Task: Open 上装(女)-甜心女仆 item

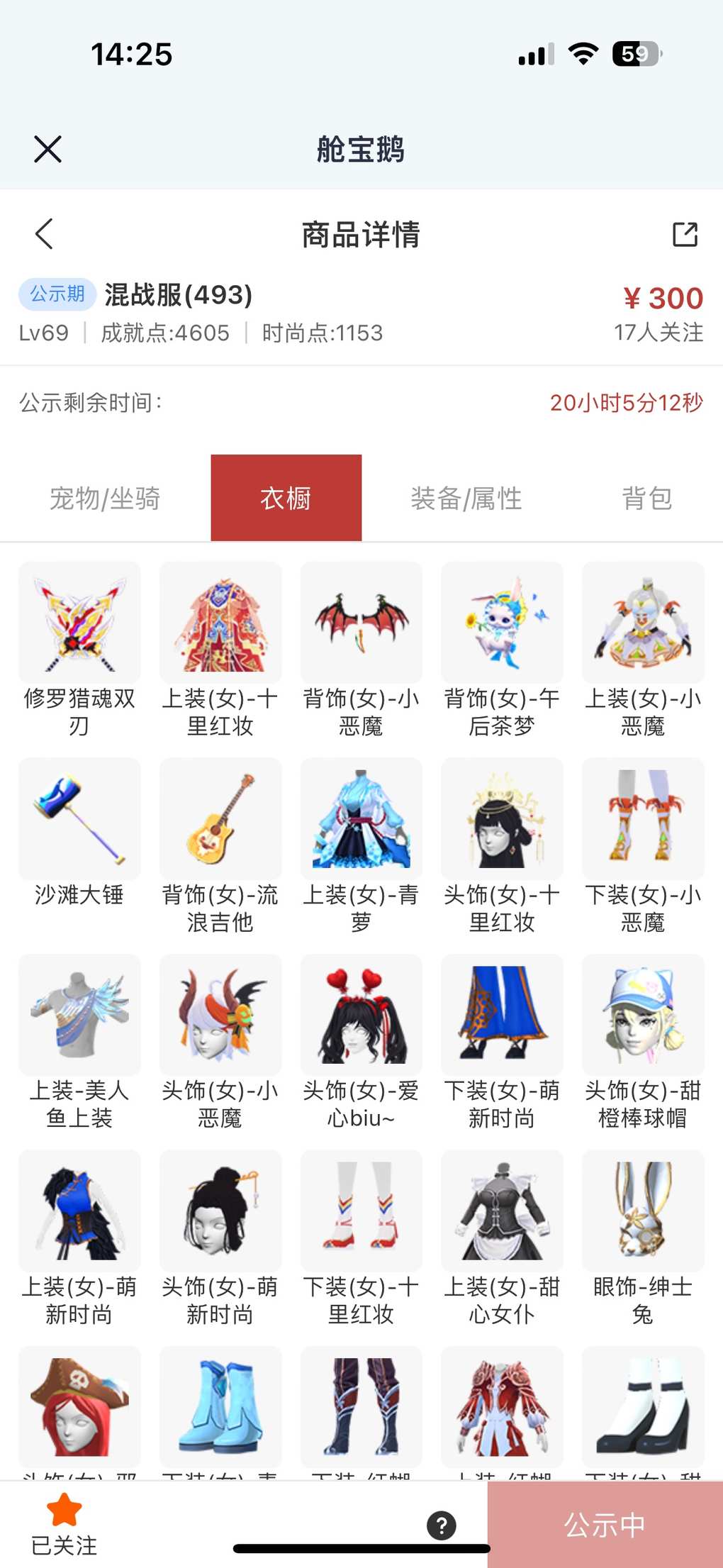Action: click(502, 1211)
